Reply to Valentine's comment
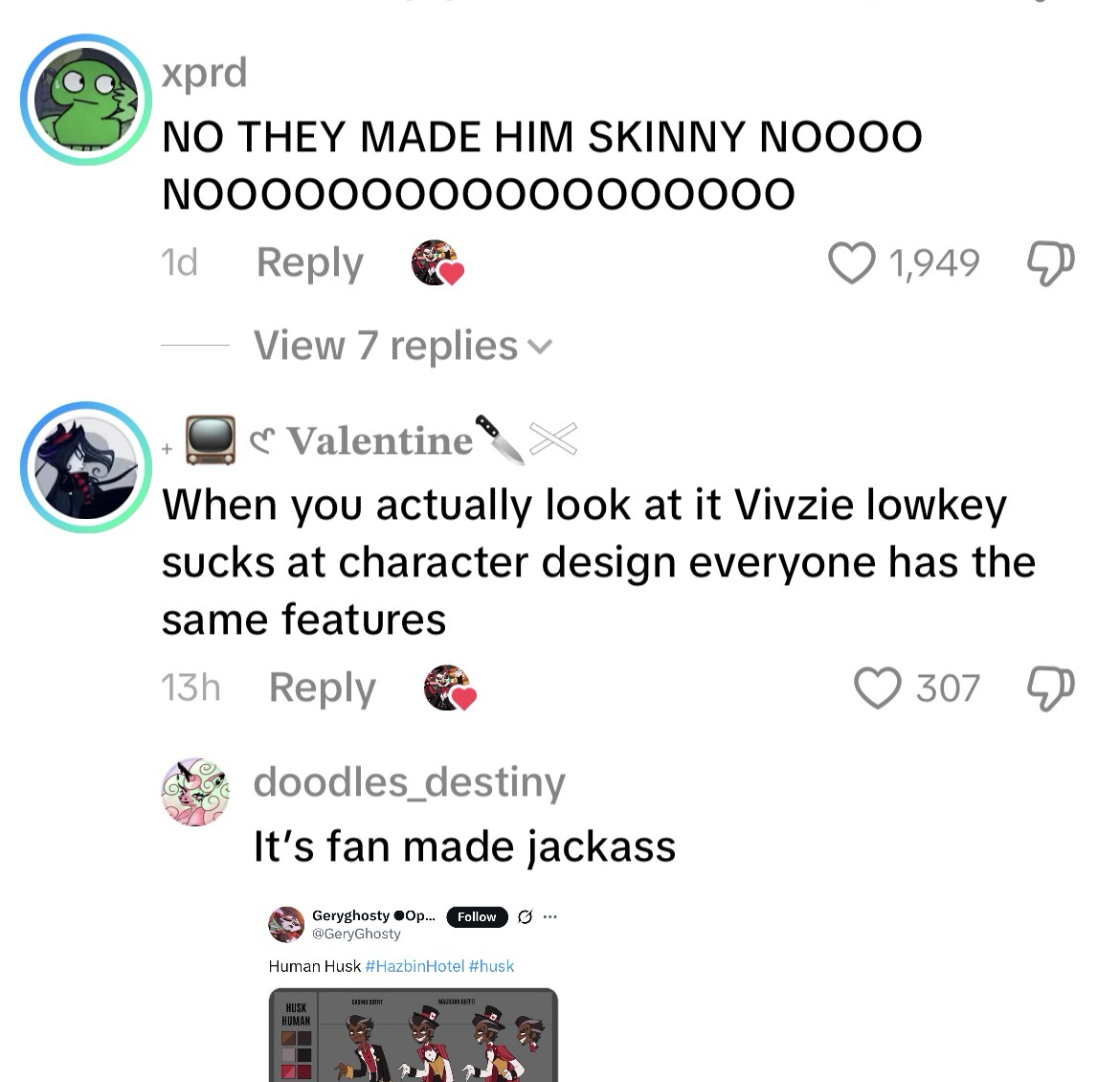 point(322,688)
